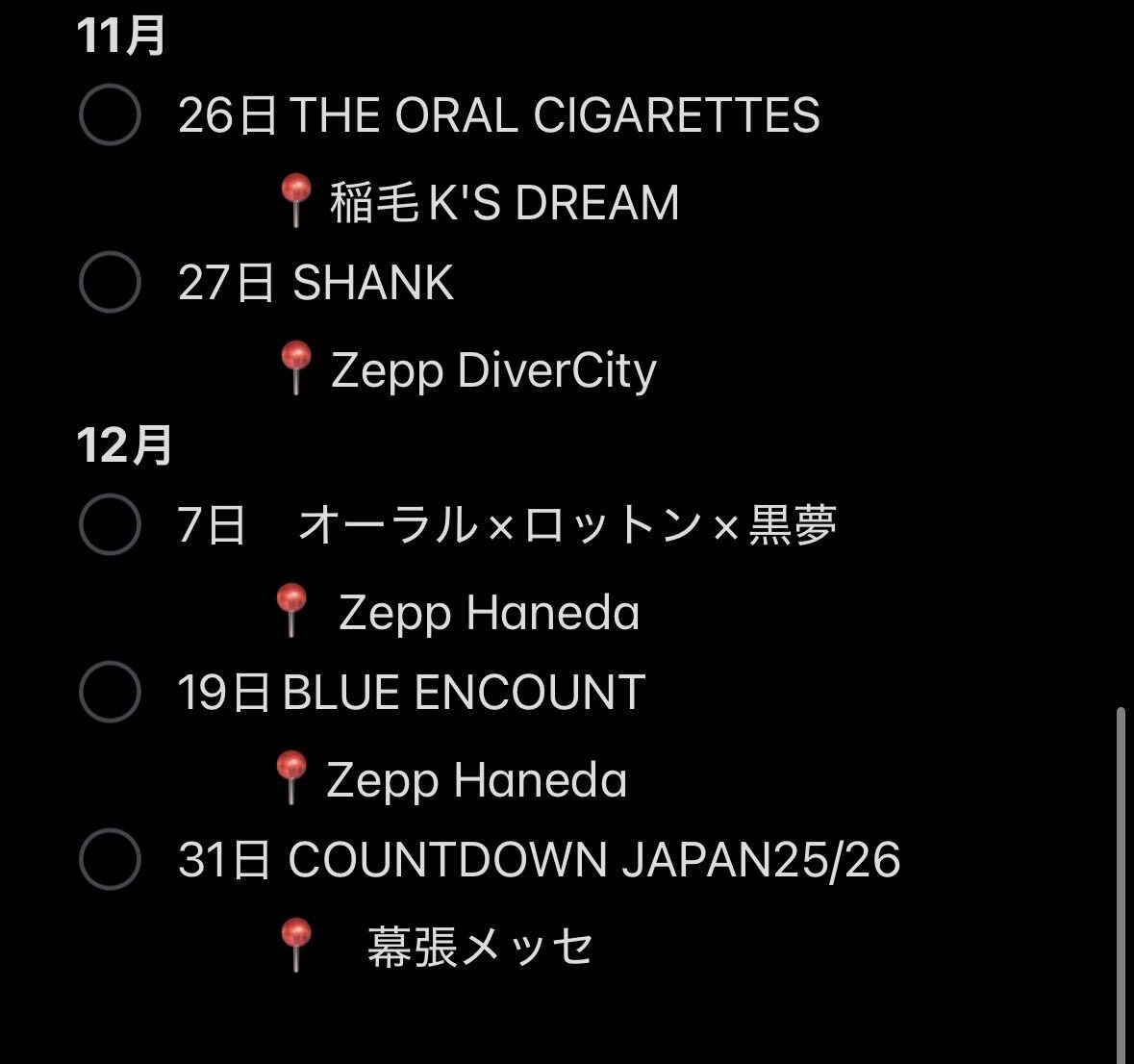Complete the 19日 BLUE ENCOUNT item
Image resolution: width=1134 pixels, height=1064 pixels.
(x=110, y=692)
